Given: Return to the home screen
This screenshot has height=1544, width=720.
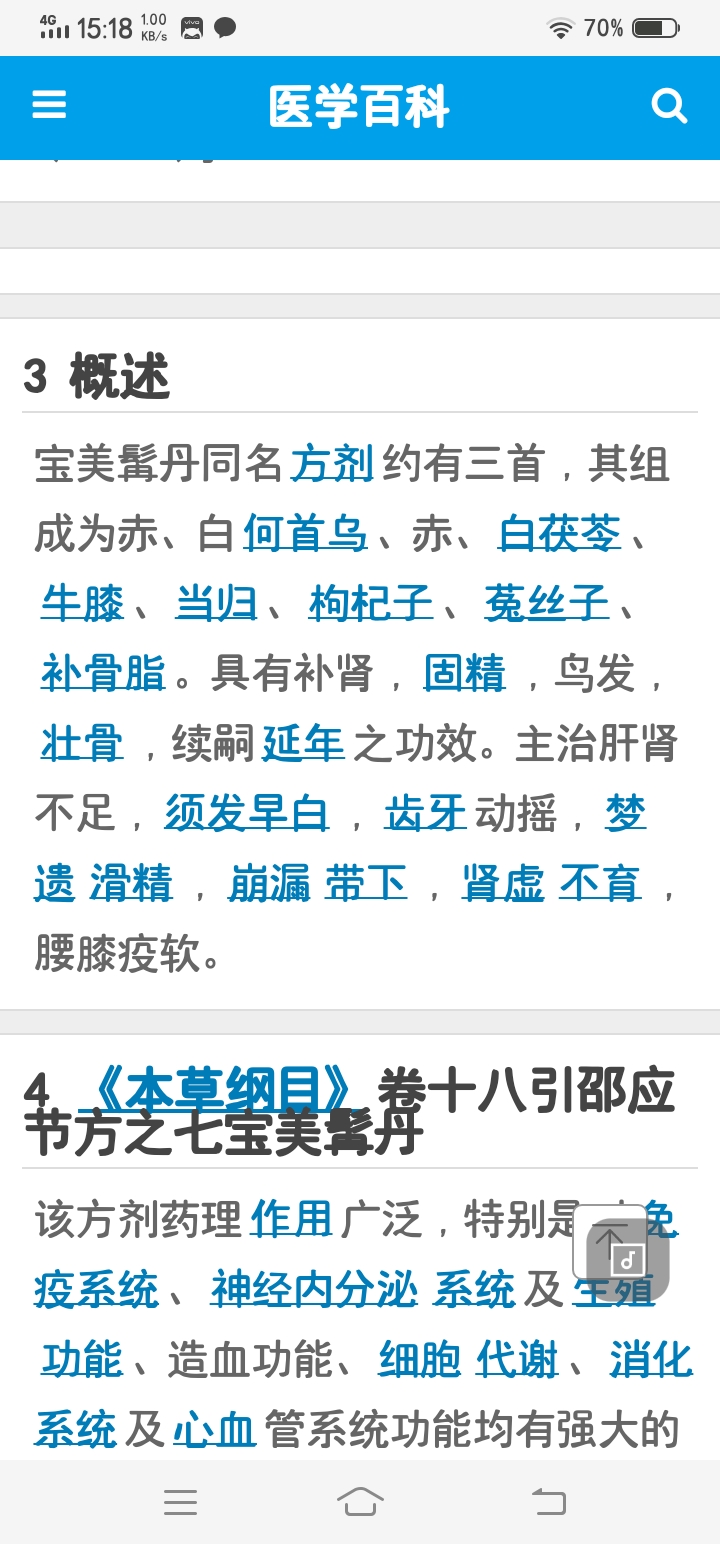Looking at the screenshot, I should pos(360,1501).
